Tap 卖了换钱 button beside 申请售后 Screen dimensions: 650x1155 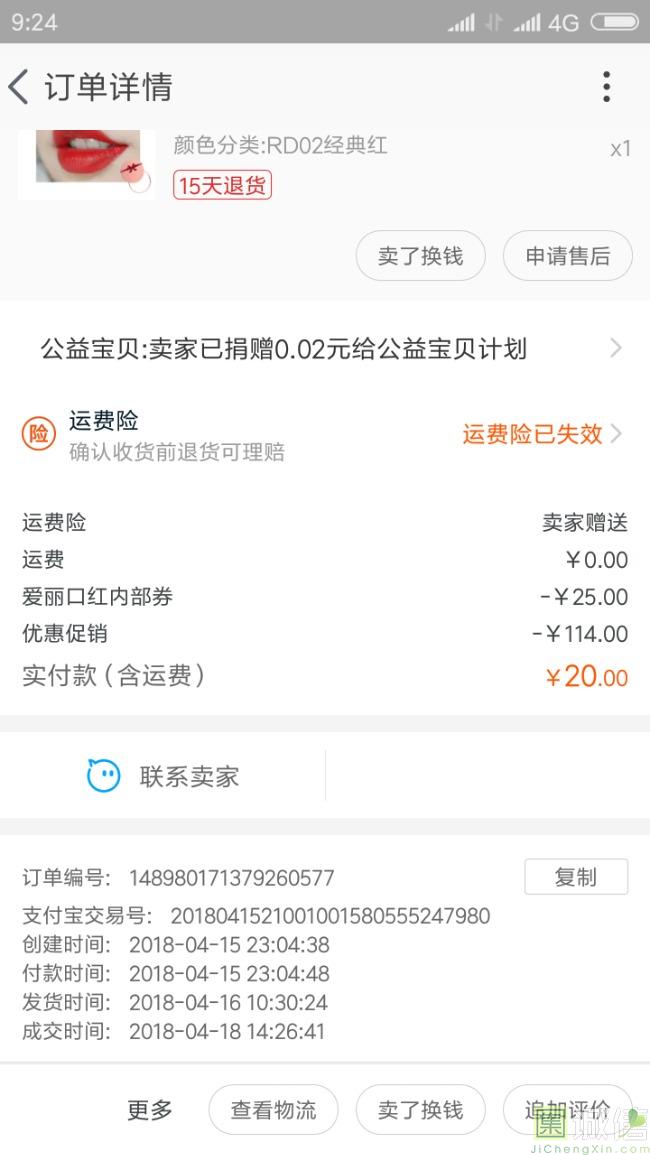coord(421,256)
